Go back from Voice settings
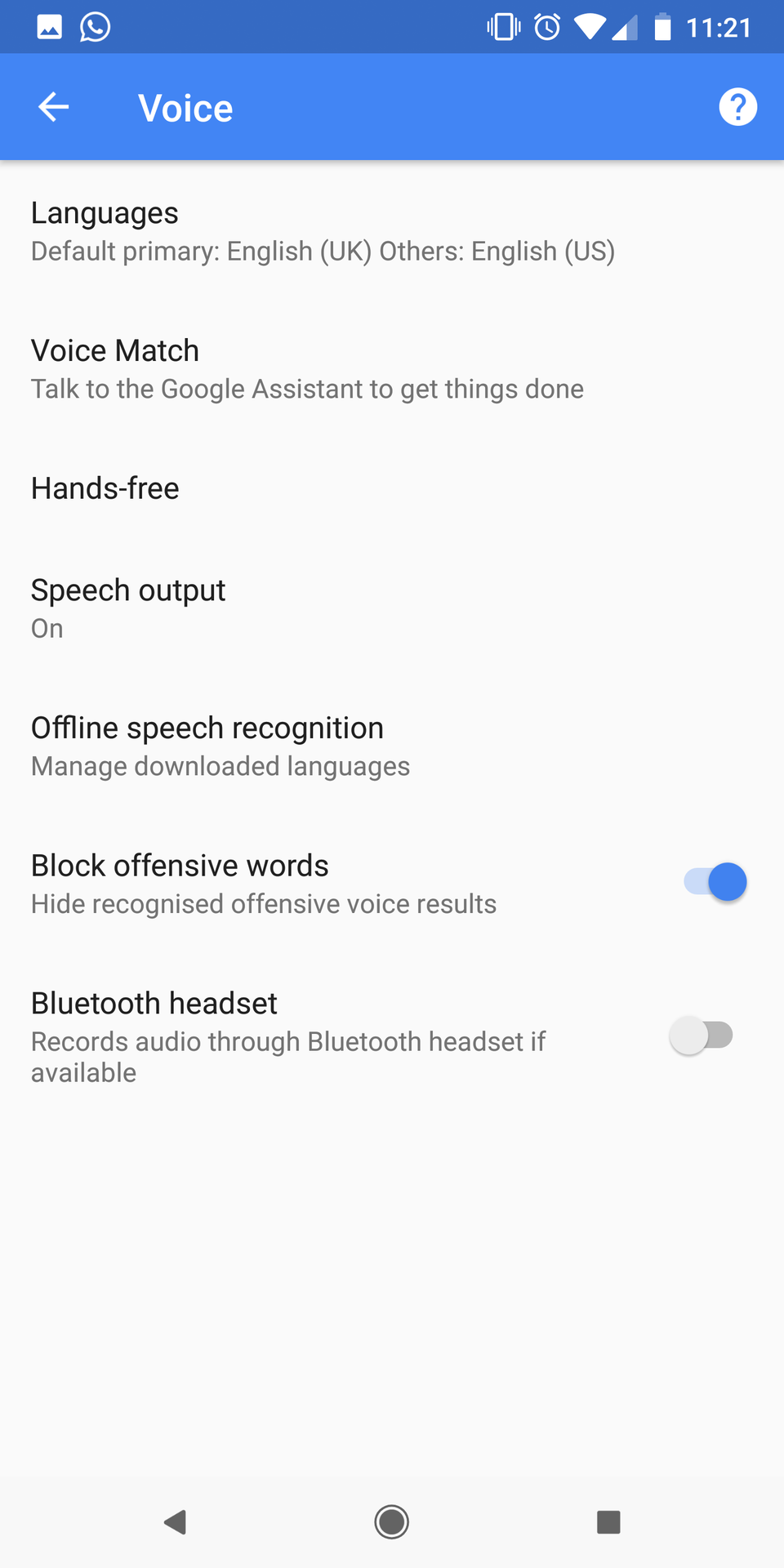 (x=54, y=107)
